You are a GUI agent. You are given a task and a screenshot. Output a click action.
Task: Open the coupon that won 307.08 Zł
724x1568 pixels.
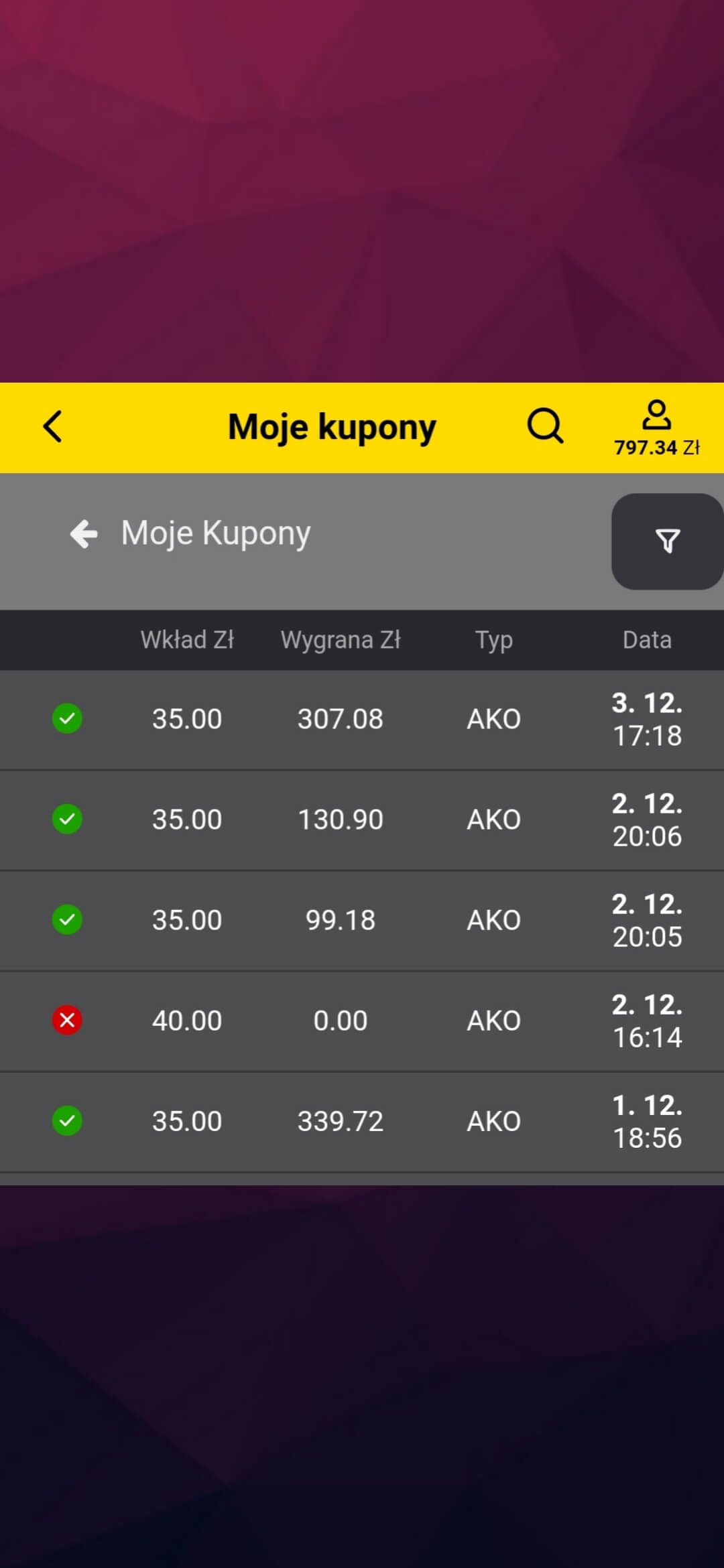click(x=362, y=720)
